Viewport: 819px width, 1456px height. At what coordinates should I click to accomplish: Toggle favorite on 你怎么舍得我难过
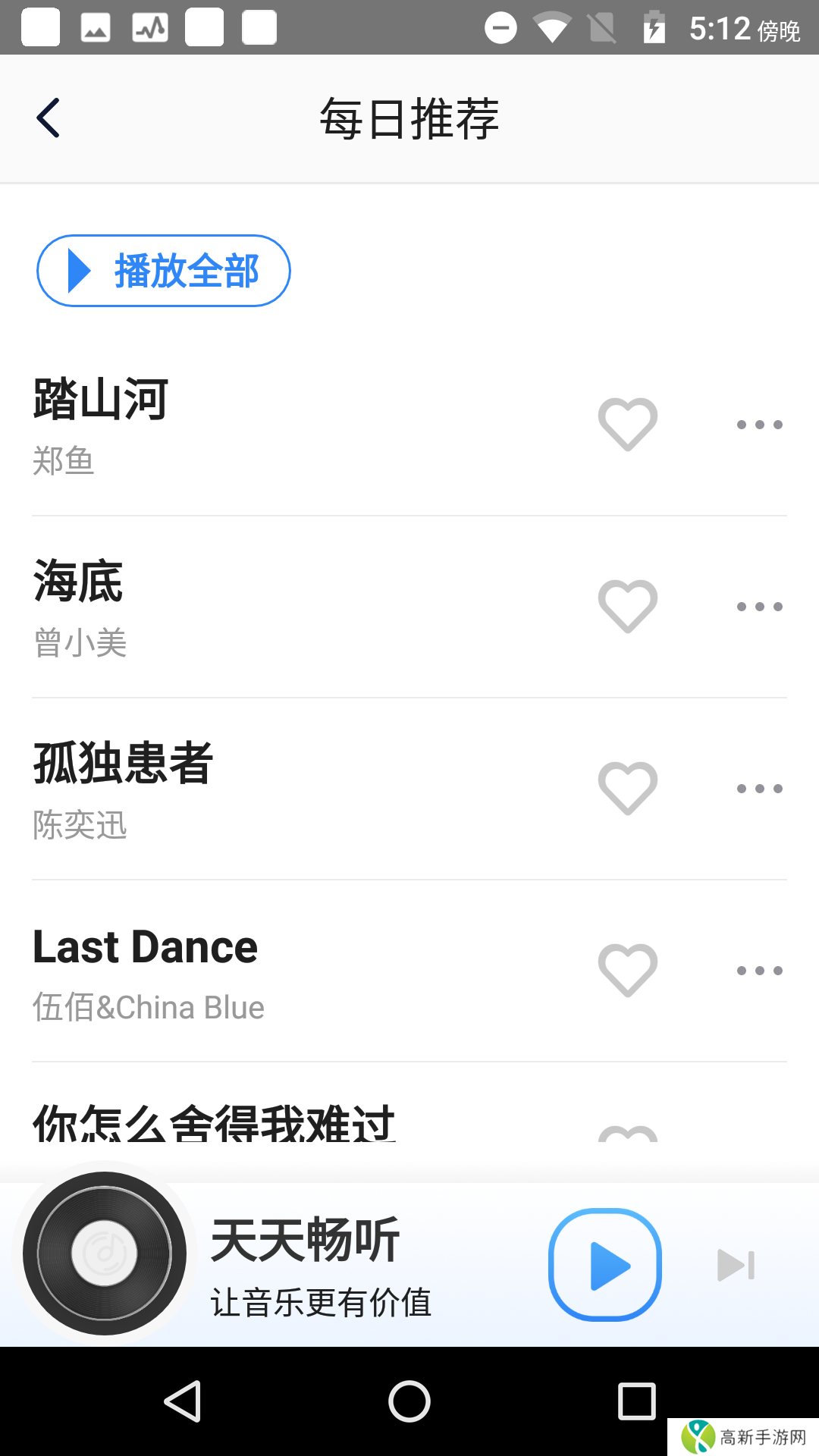(627, 1134)
